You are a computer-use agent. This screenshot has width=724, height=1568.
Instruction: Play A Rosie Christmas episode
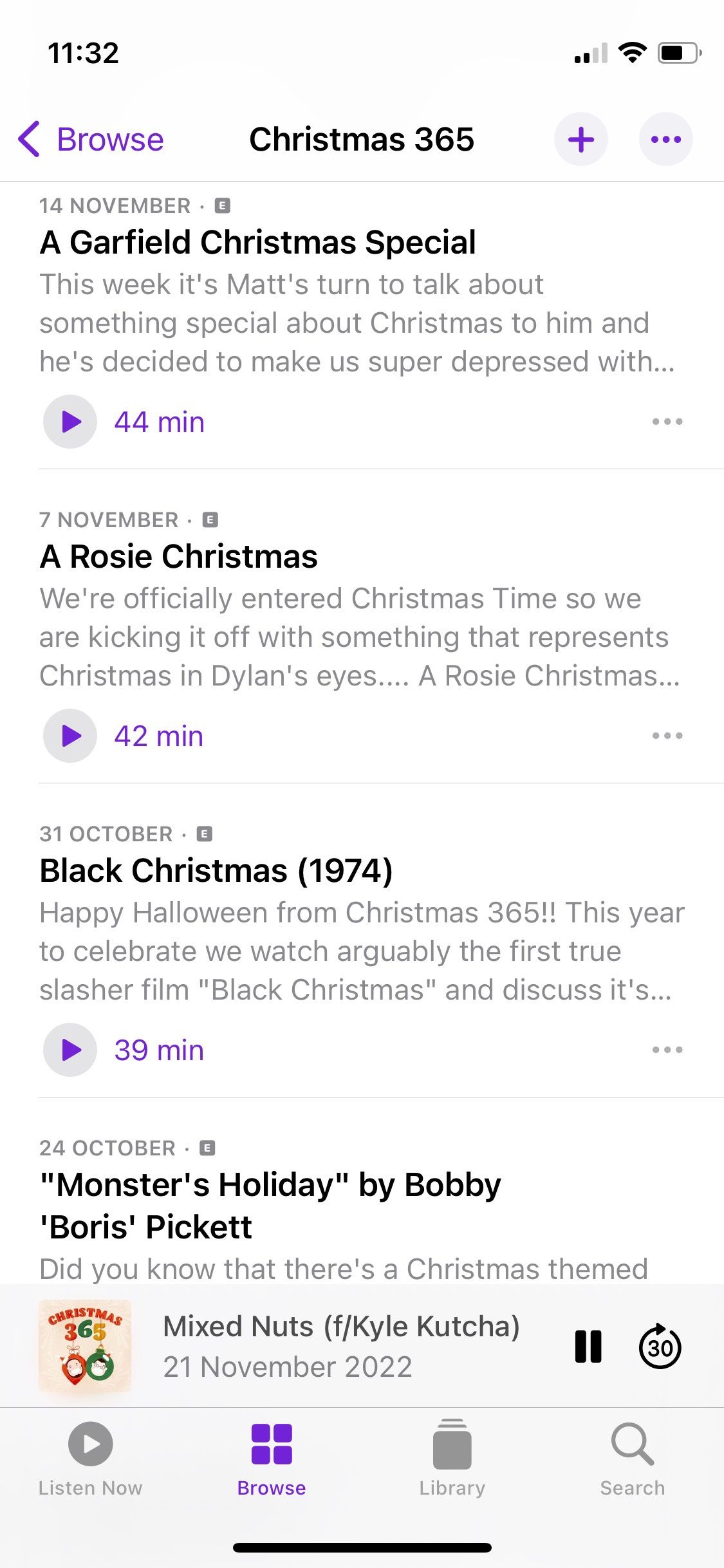click(x=70, y=736)
